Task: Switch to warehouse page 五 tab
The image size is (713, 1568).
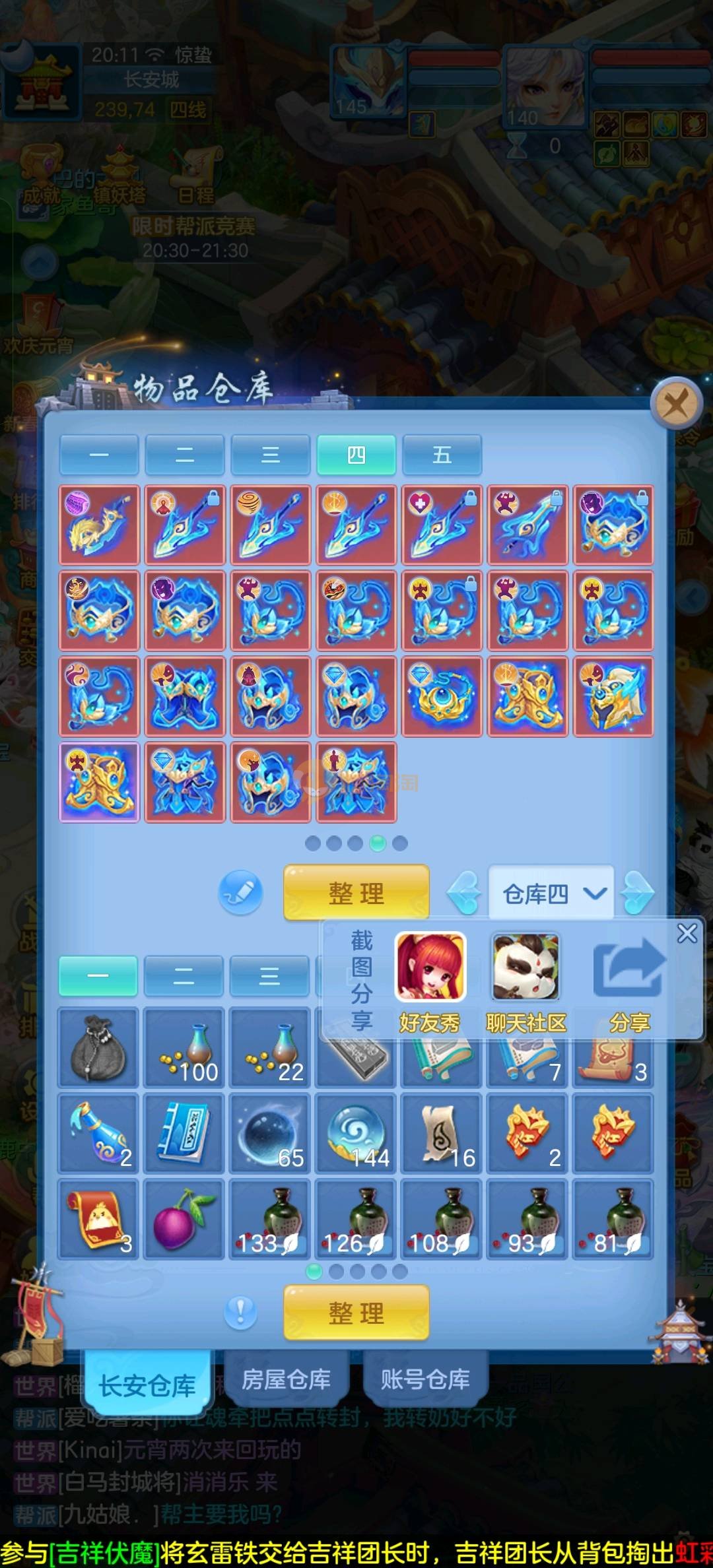Action: point(442,455)
